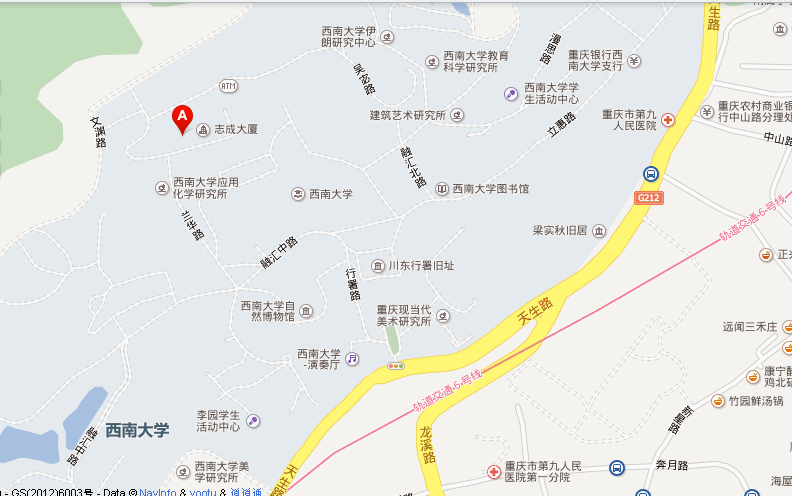This screenshot has width=792, height=496.
Task: Tap the red marker A at 志成大厦
Action: [x=182, y=119]
